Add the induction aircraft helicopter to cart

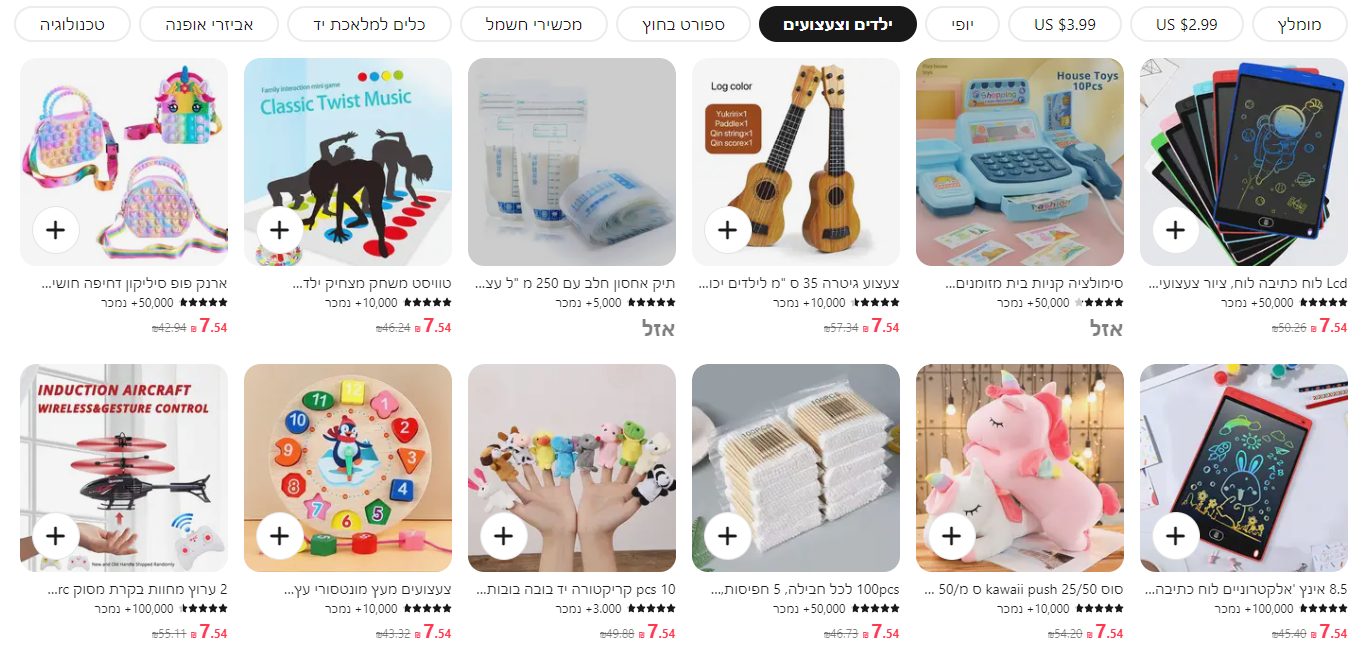(55, 536)
